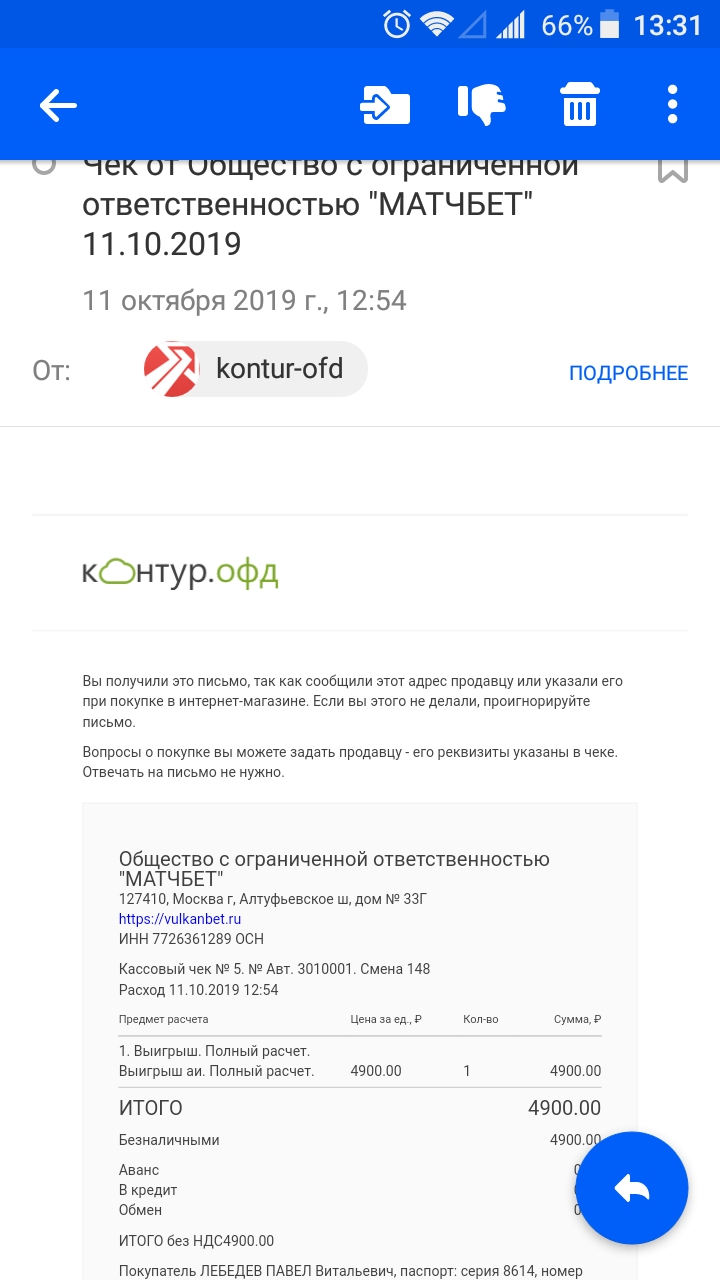Viewport: 720px width, 1280px height.
Task: Go back to the inbox
Action: (58, 105)
